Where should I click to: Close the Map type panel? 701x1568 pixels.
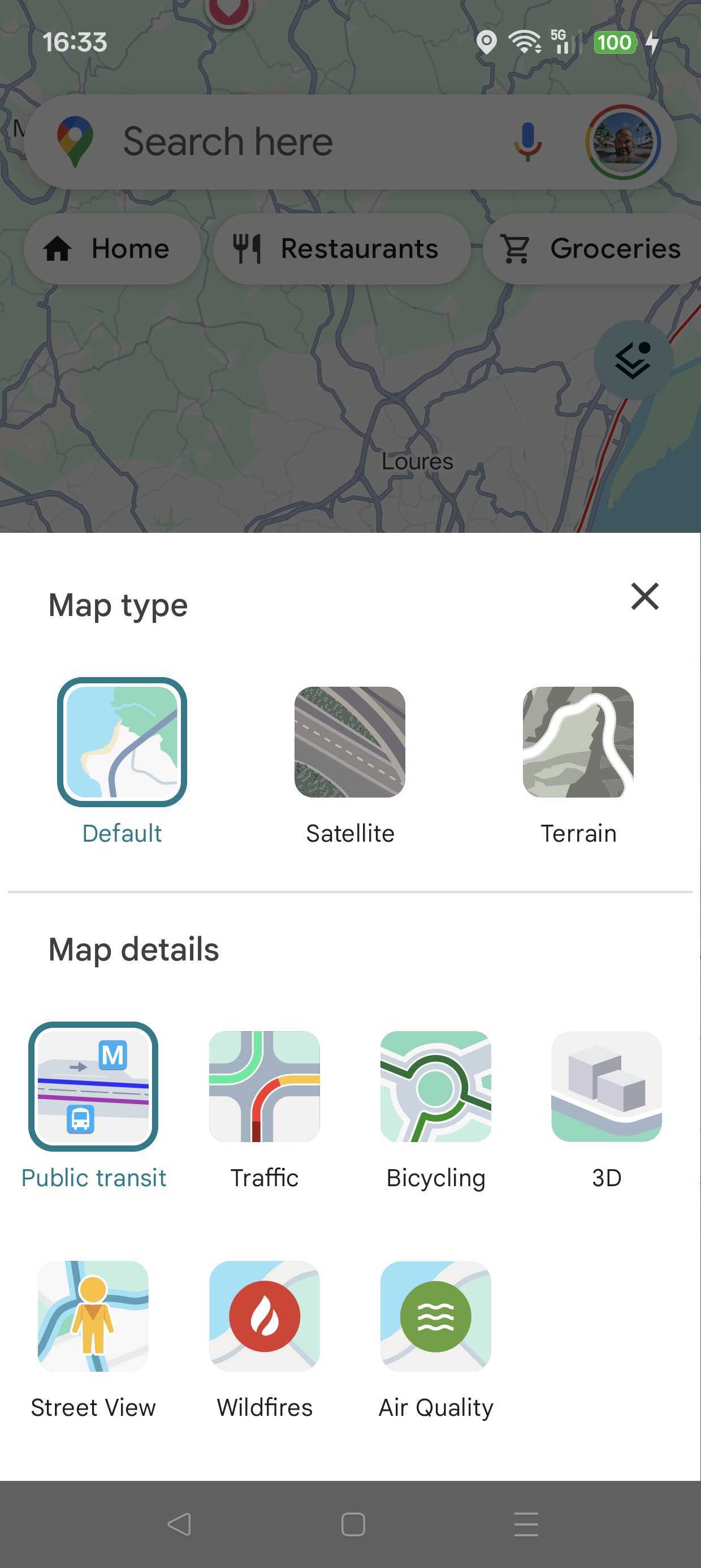tap(644, 596)
